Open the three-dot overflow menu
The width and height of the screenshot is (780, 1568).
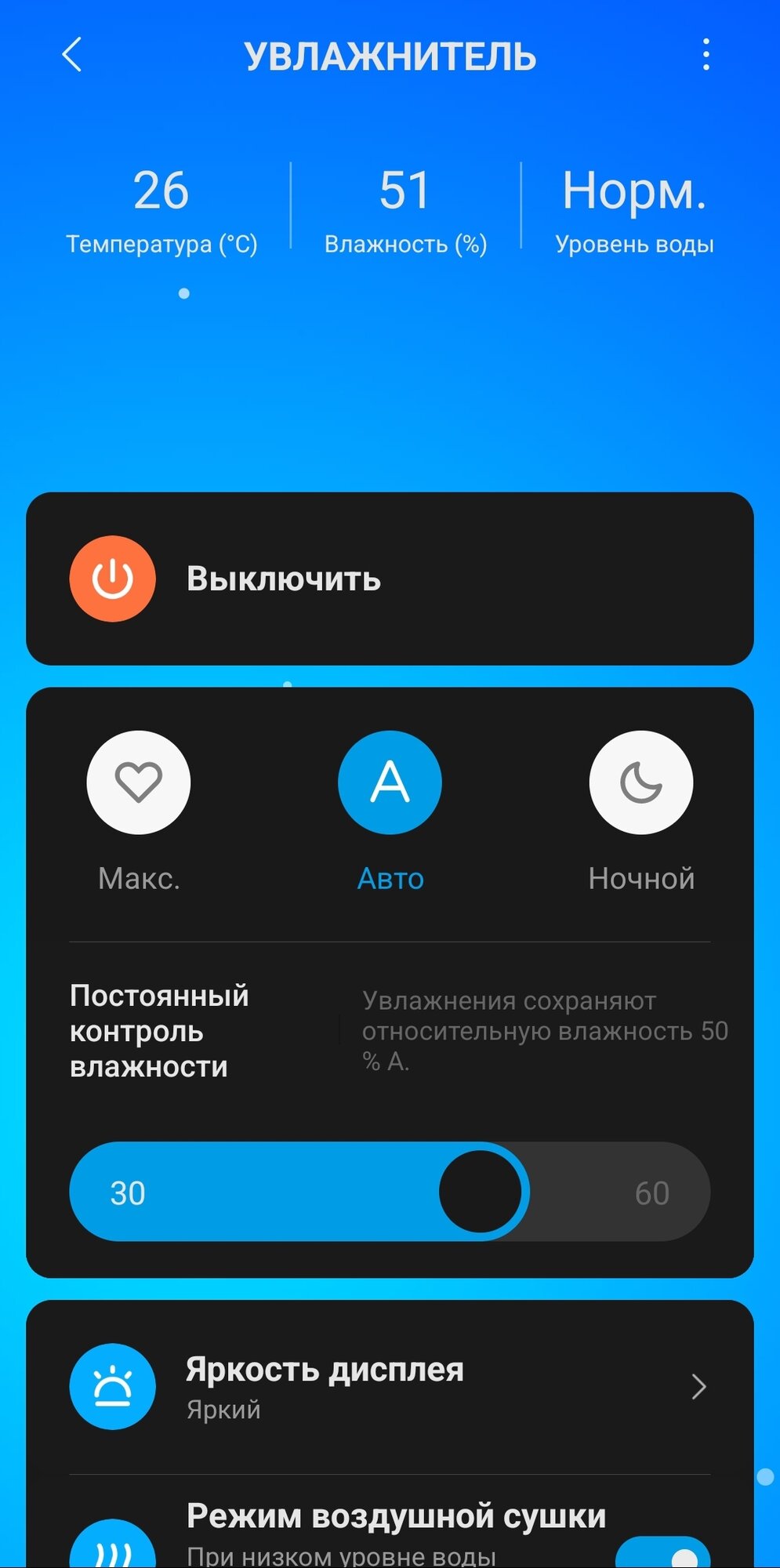point(706,56)
